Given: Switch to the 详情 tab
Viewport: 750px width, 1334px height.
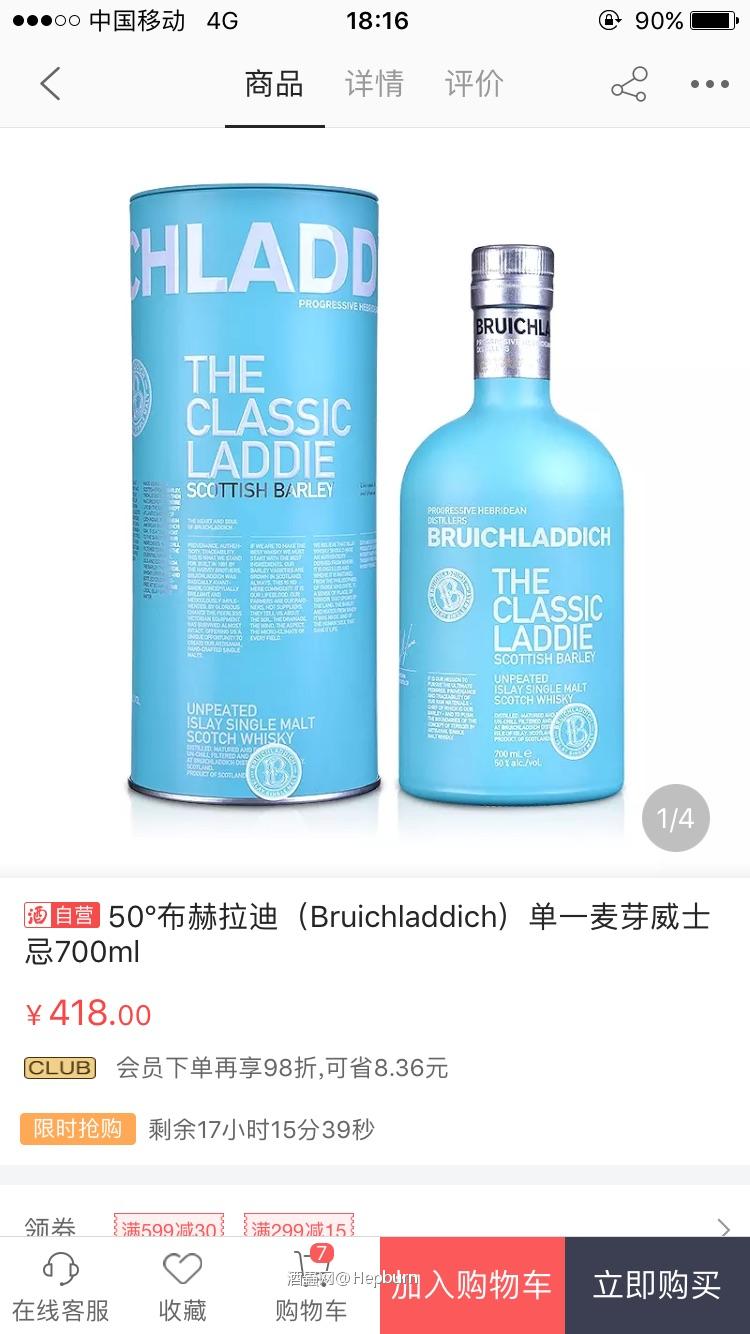Looking at the screenshot, I should click(374, 84).
